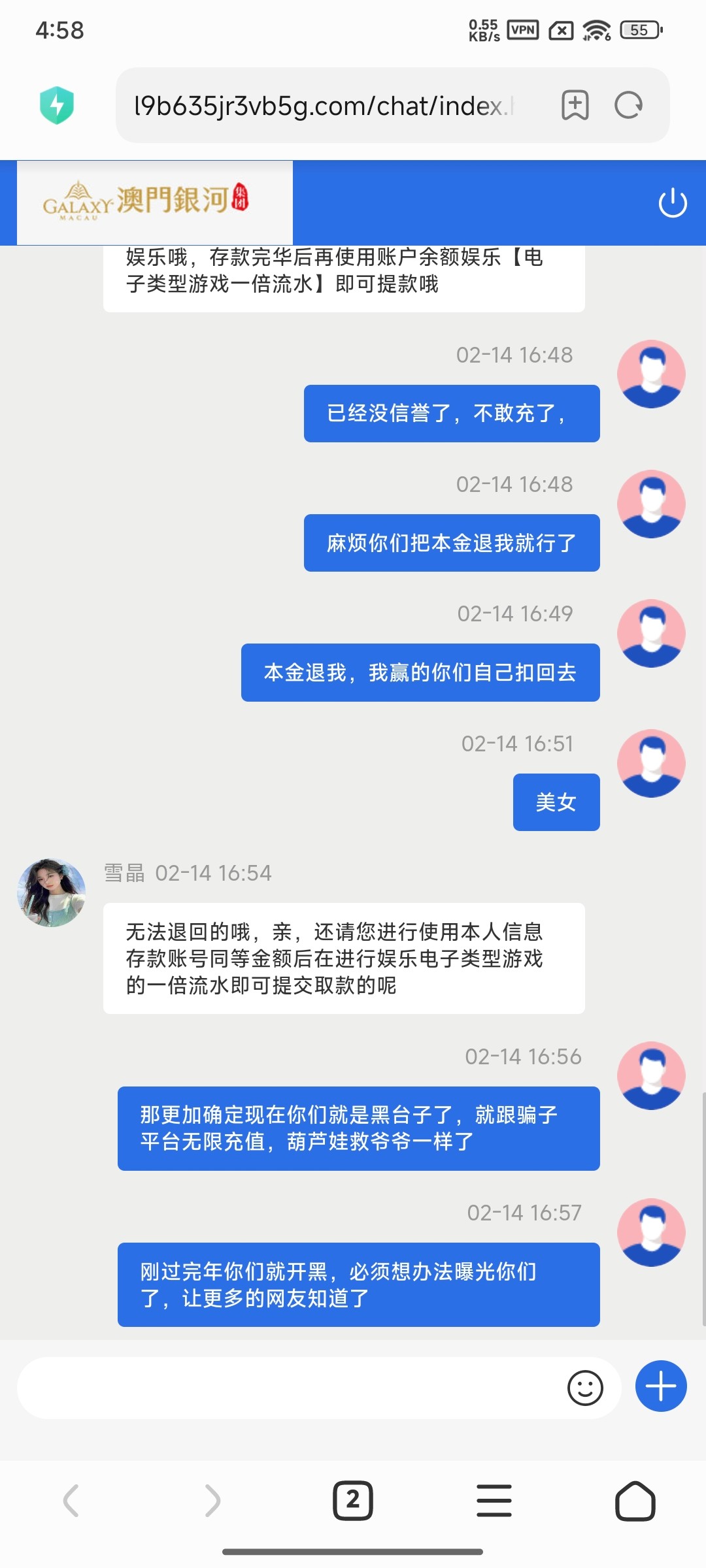Select the message 麻烦你们把本金退我就行了
The width and height of the screenshot is (706, 1568).
coord(451,542)
